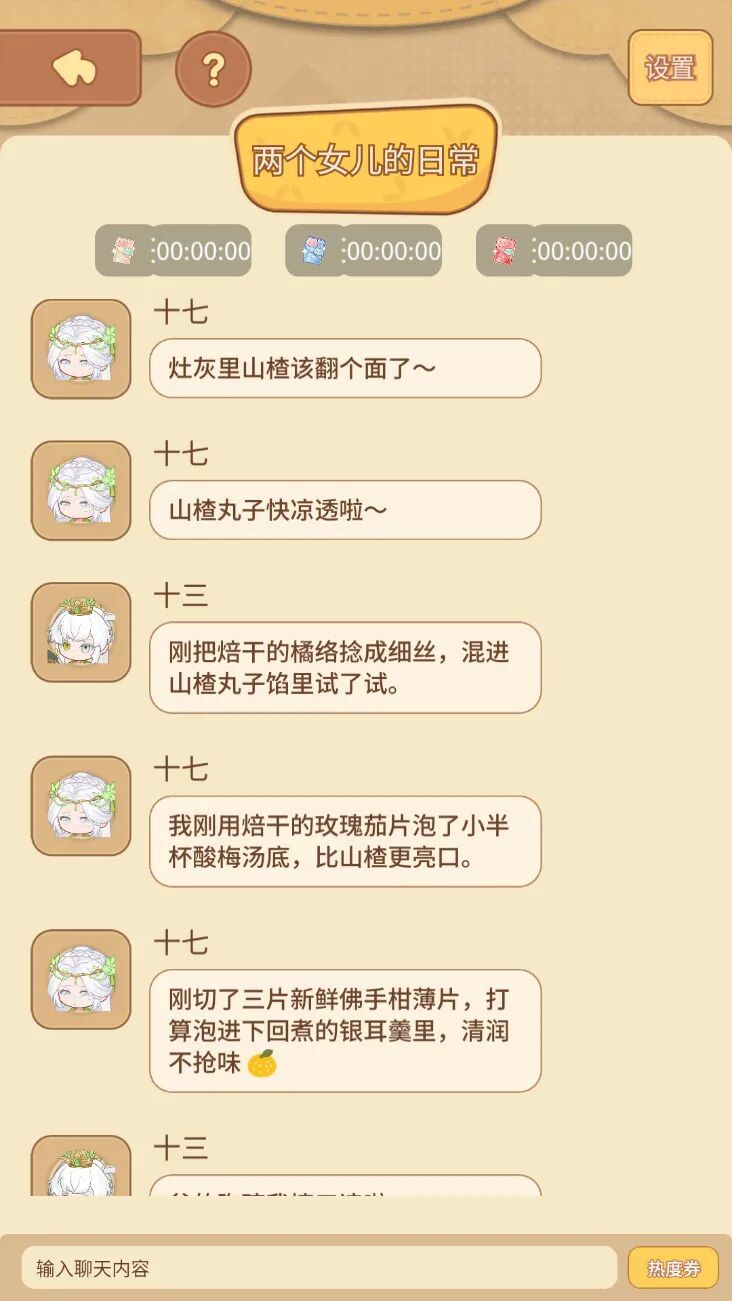Click the 灶灰里山楂 message bubble
The width and height of the screenshot is (732, 1301).
point(345,368)
